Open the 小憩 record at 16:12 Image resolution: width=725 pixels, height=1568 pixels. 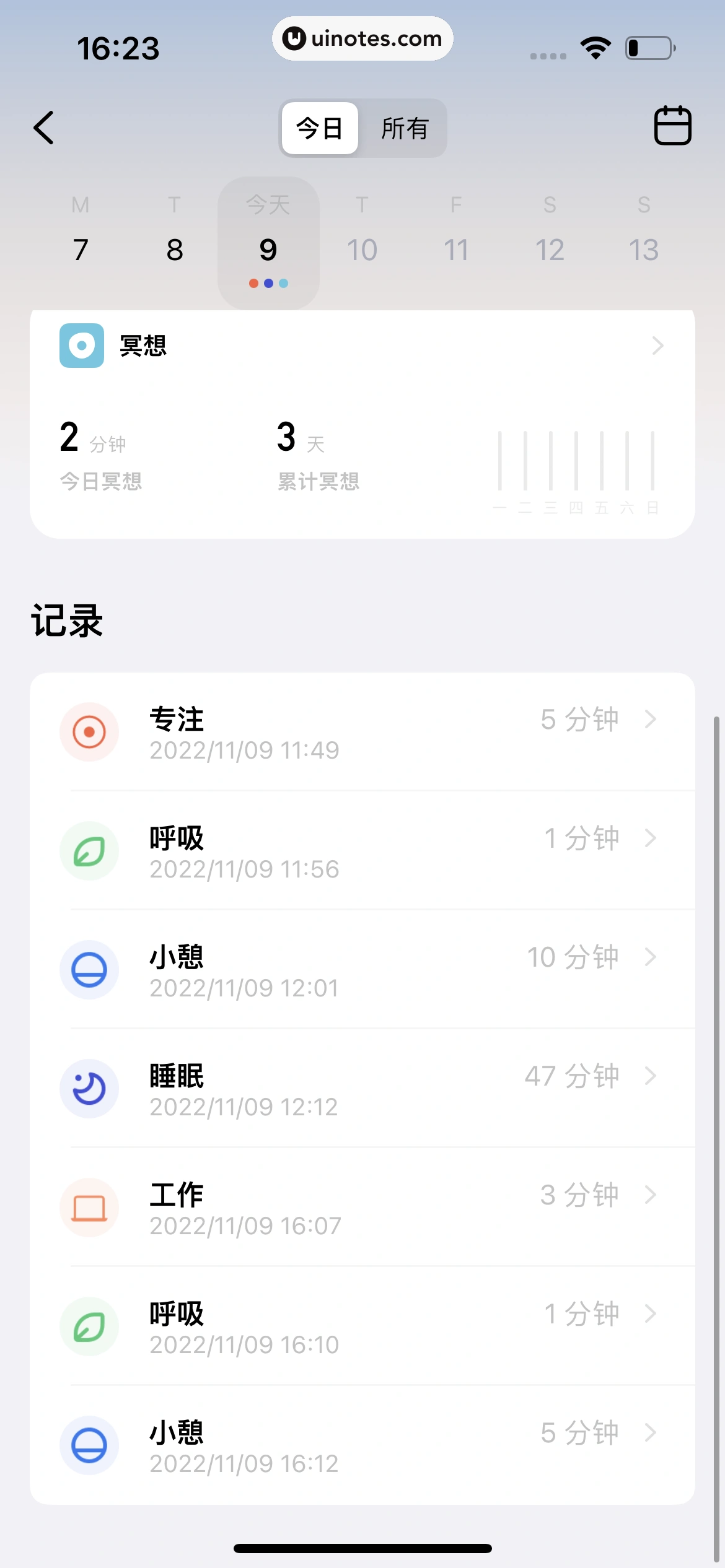coord(362,1445)
